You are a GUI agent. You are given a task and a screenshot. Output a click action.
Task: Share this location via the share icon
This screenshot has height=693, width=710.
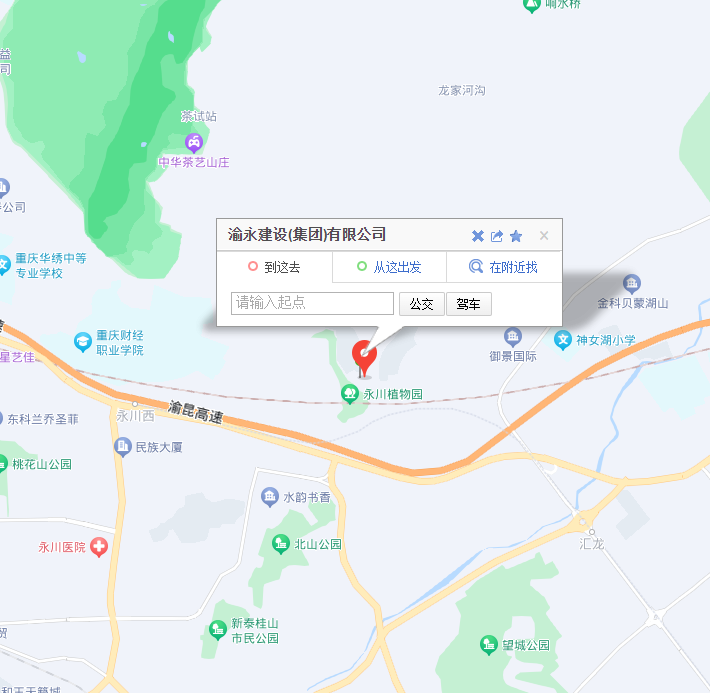pyautogui.click(x=497, y=236)
